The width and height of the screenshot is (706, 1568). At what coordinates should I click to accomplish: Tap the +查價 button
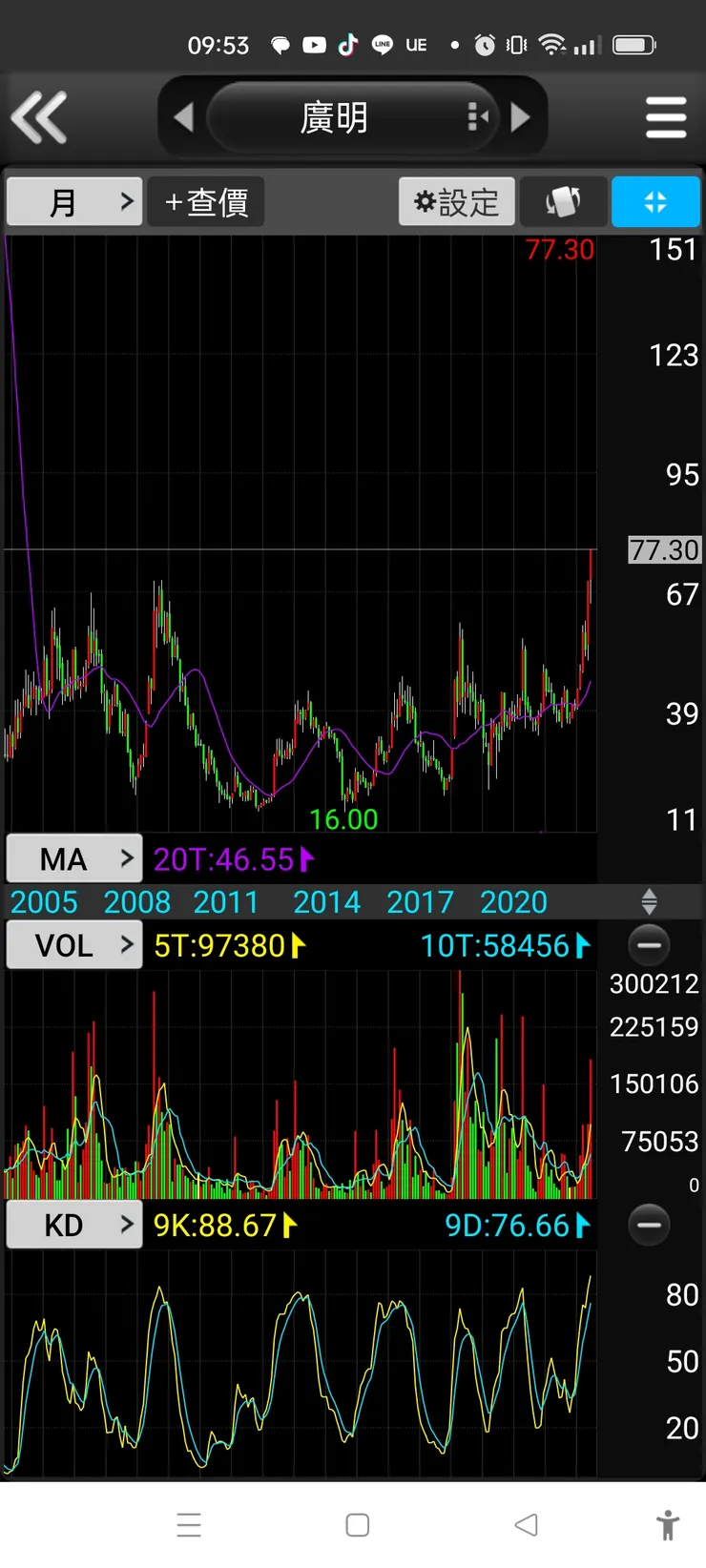coord(206,201)
